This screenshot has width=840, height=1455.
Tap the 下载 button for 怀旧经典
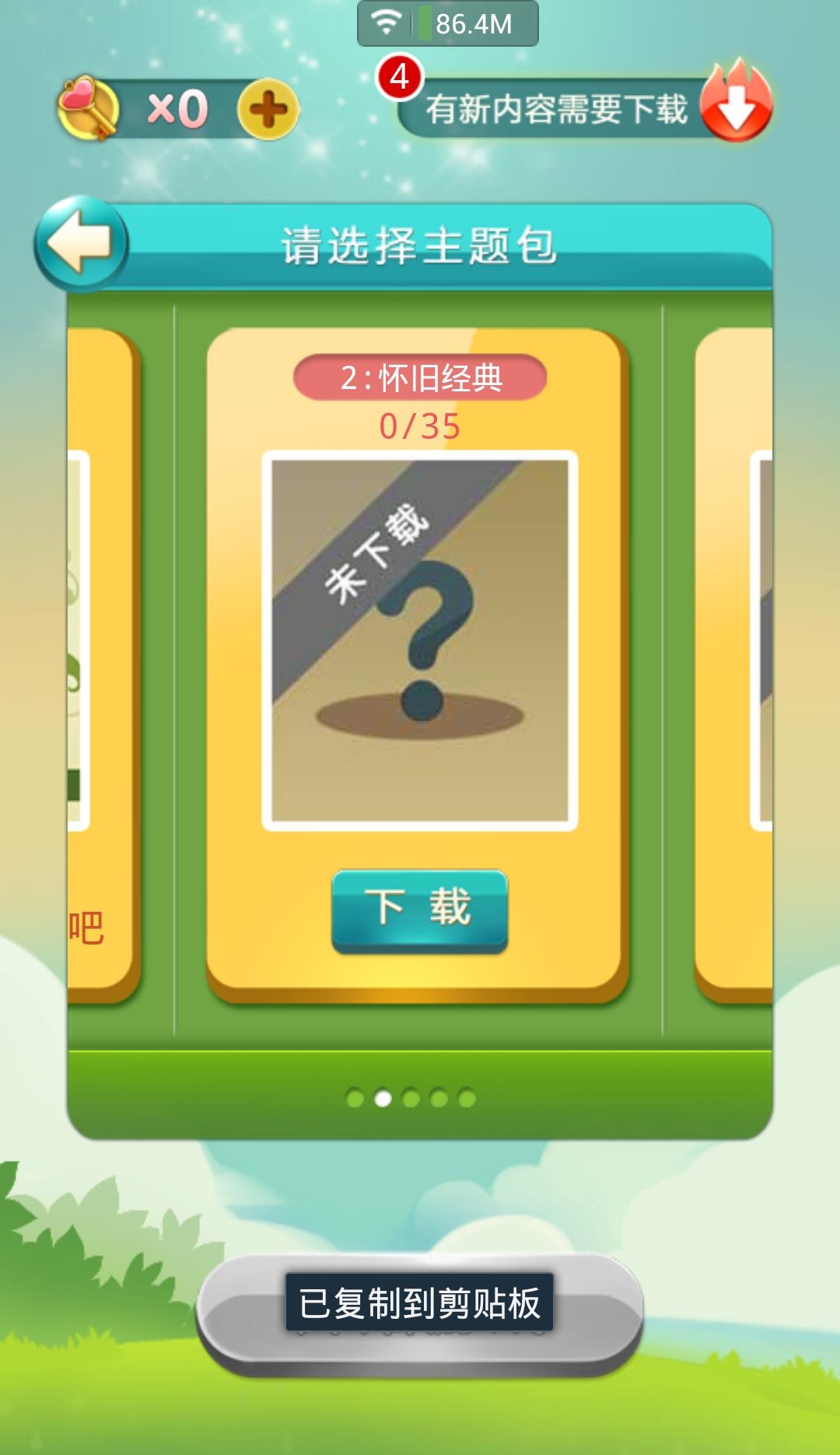[419, 910]
